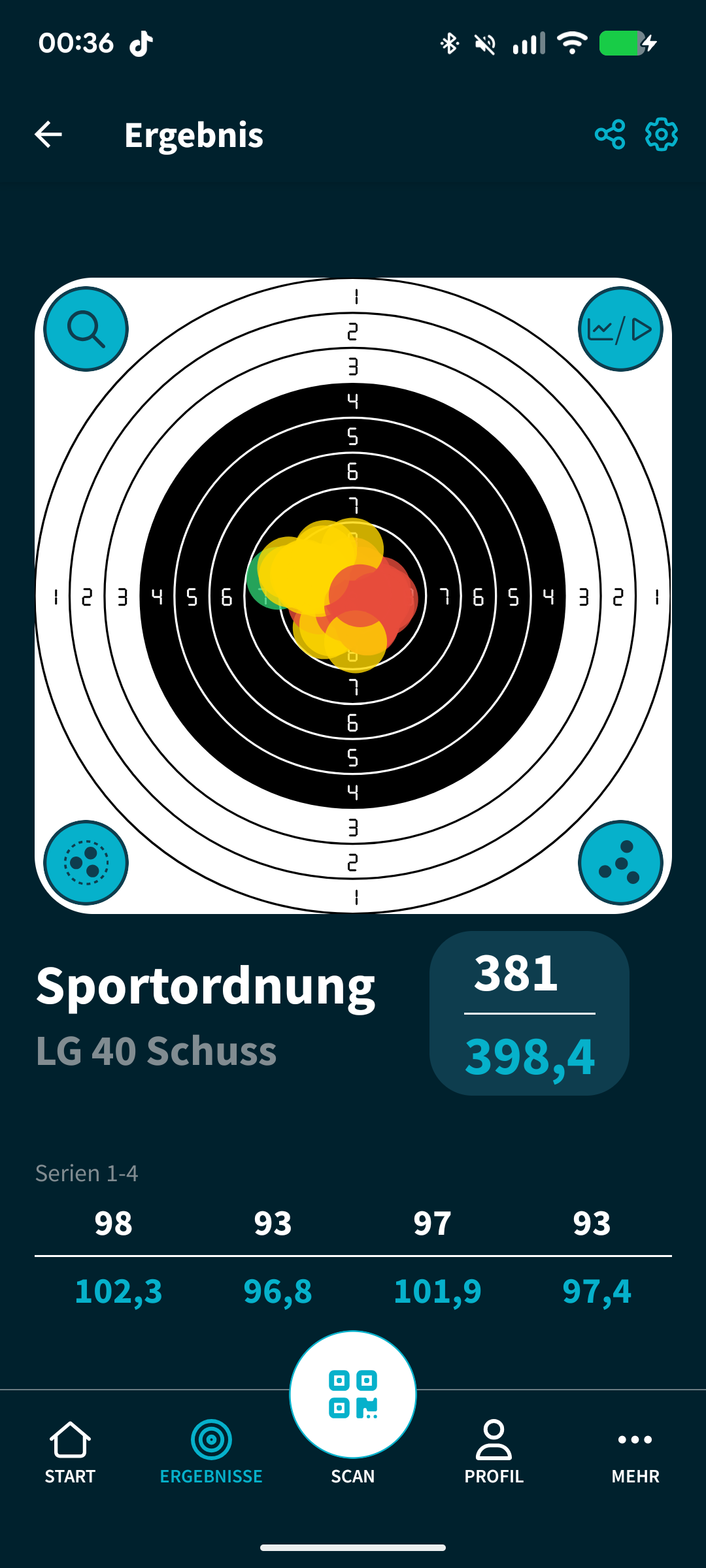Go to the PROFIL tab
The height and width of the screenshot is (1568, 706).
click(494, 1452)
